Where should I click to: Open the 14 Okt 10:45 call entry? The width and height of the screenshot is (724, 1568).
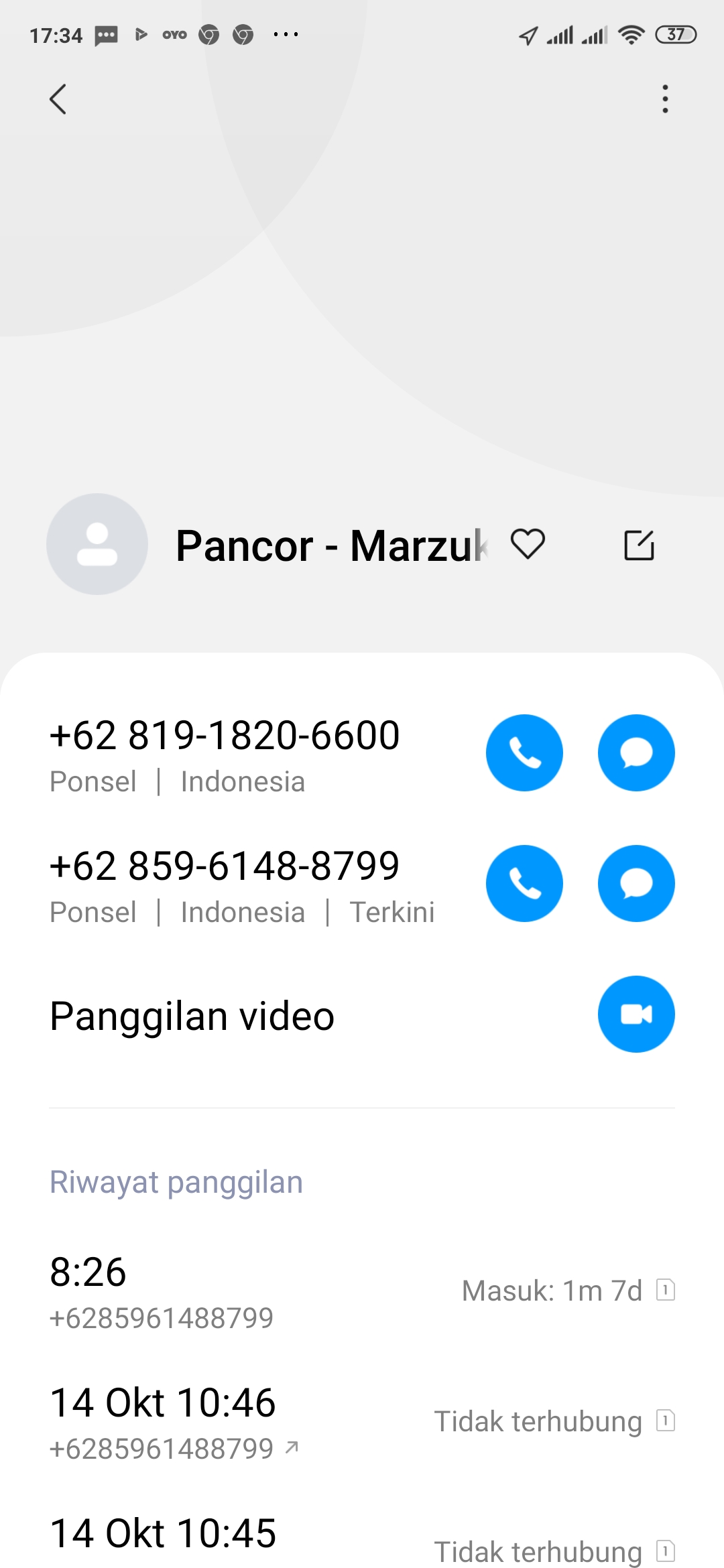[362, 1539]
